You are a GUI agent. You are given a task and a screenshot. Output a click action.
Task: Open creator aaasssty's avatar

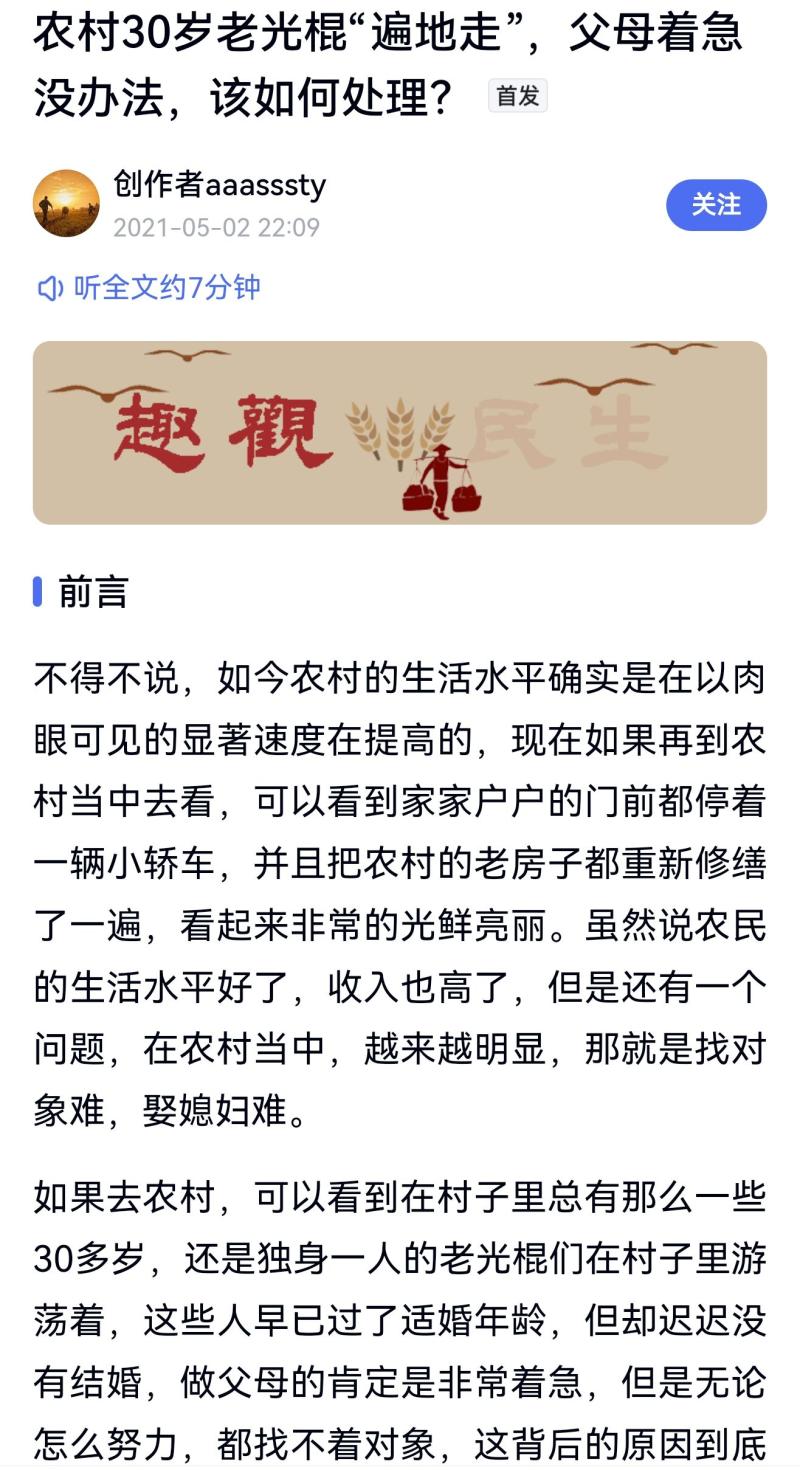coord(66,203)
